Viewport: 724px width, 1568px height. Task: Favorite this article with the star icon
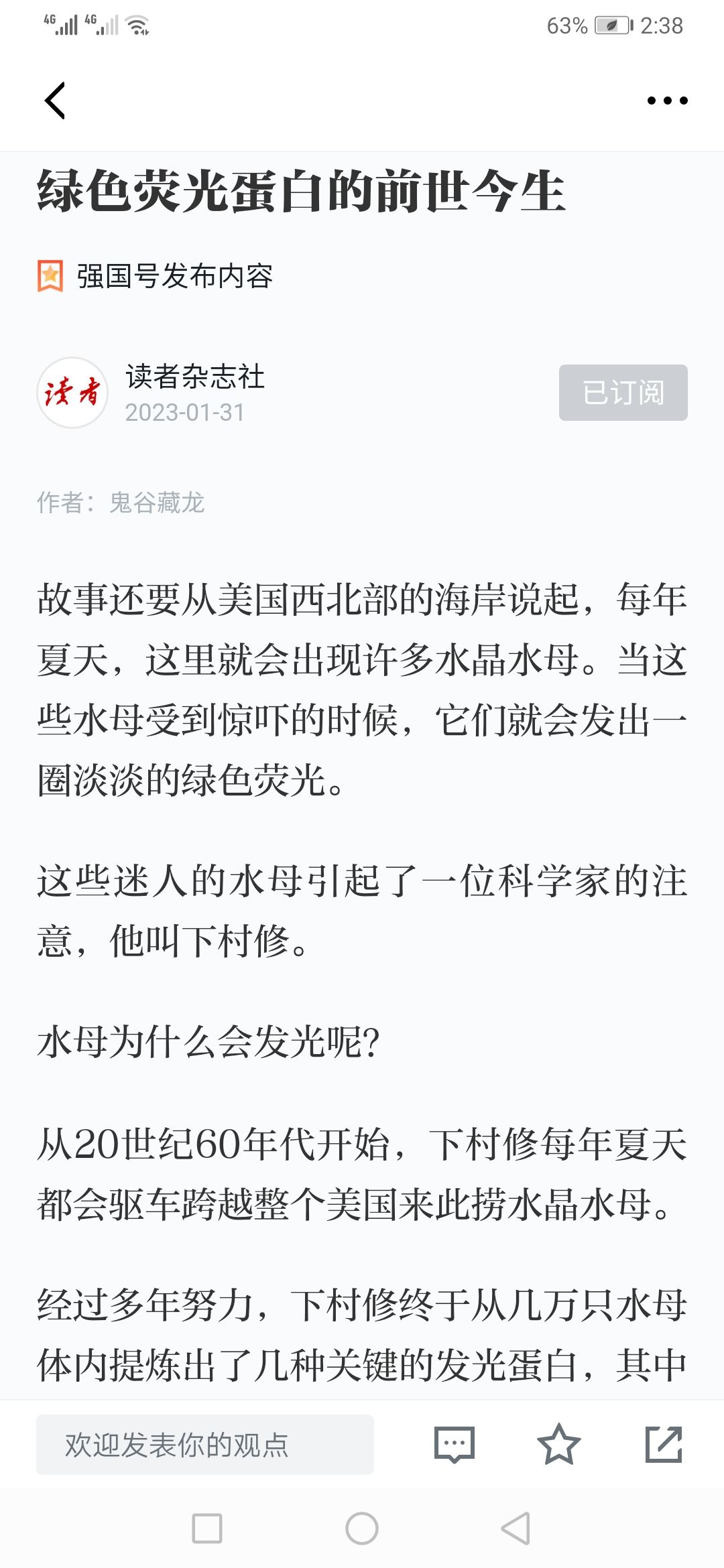[558, 1444]
